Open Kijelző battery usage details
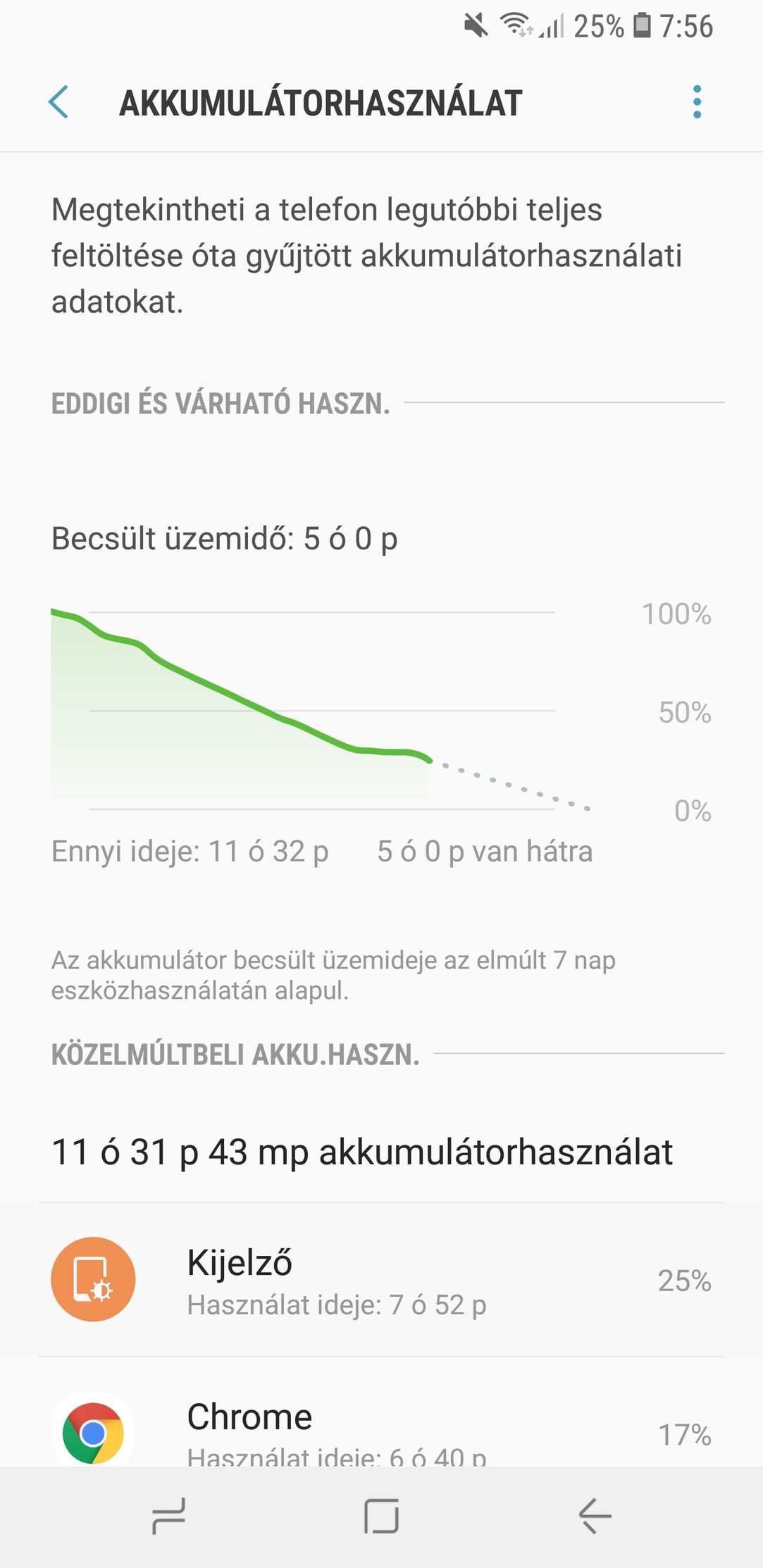This screenshot has height=1568, width=763. [381, 1280]
